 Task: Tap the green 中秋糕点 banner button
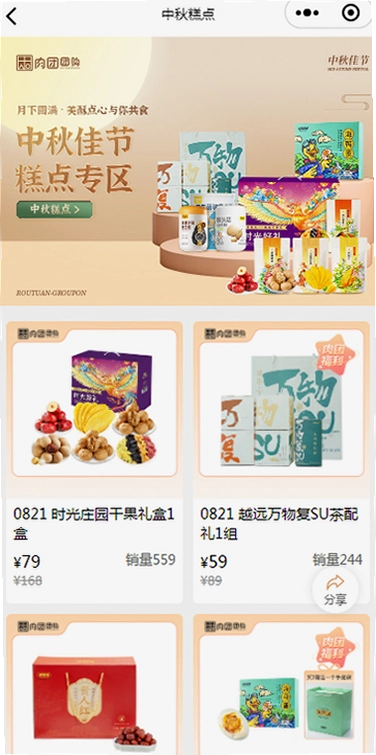[x=54, y=209]
